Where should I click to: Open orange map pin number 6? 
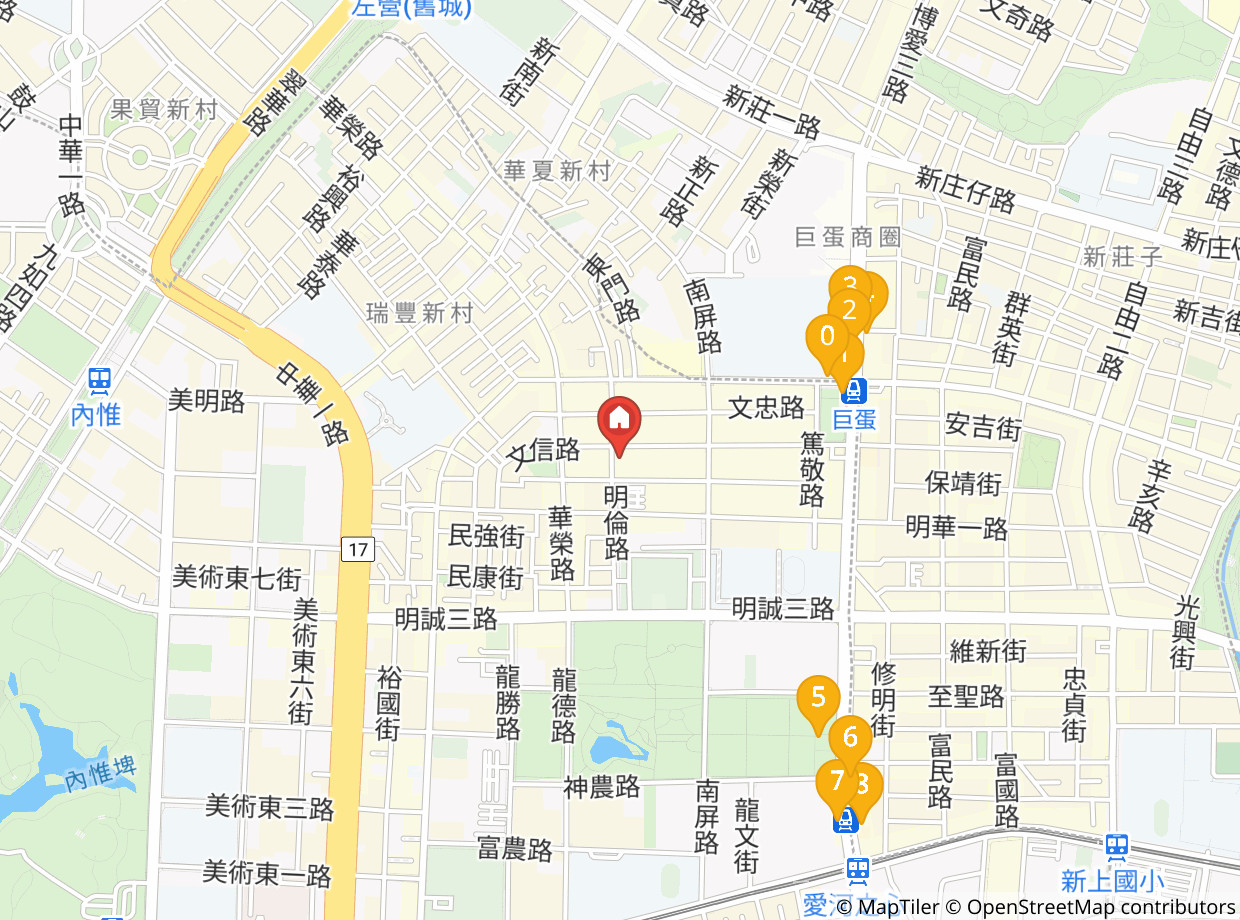[x=851, y=738]
